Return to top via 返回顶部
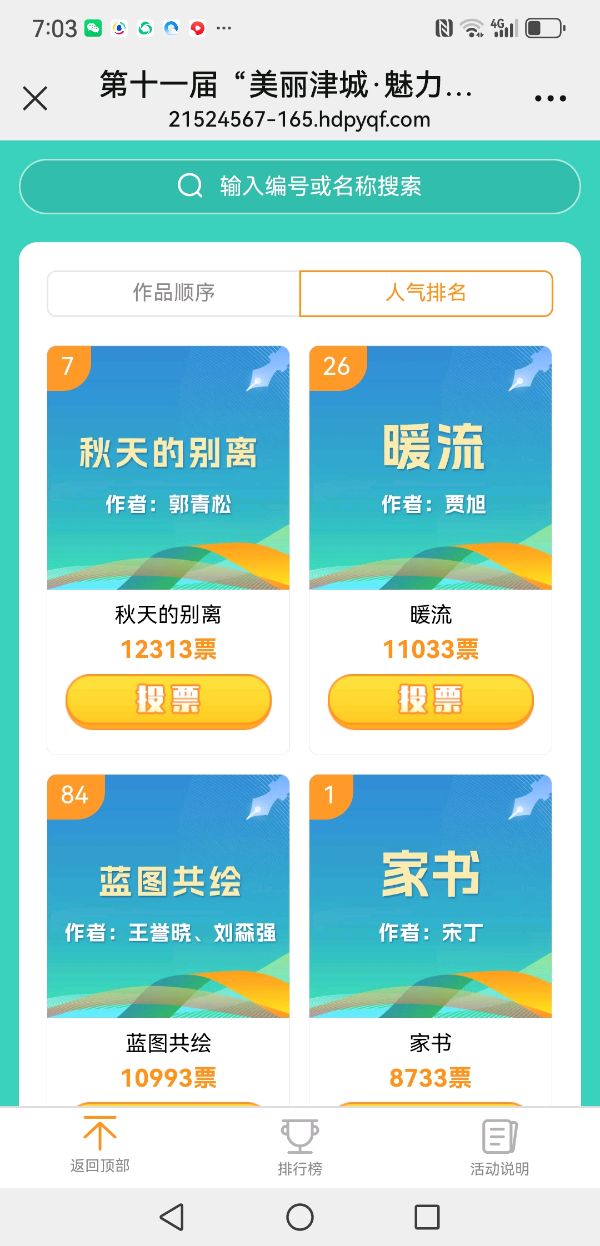This screenshot has height=1246, width=600. click(99, 1146)
